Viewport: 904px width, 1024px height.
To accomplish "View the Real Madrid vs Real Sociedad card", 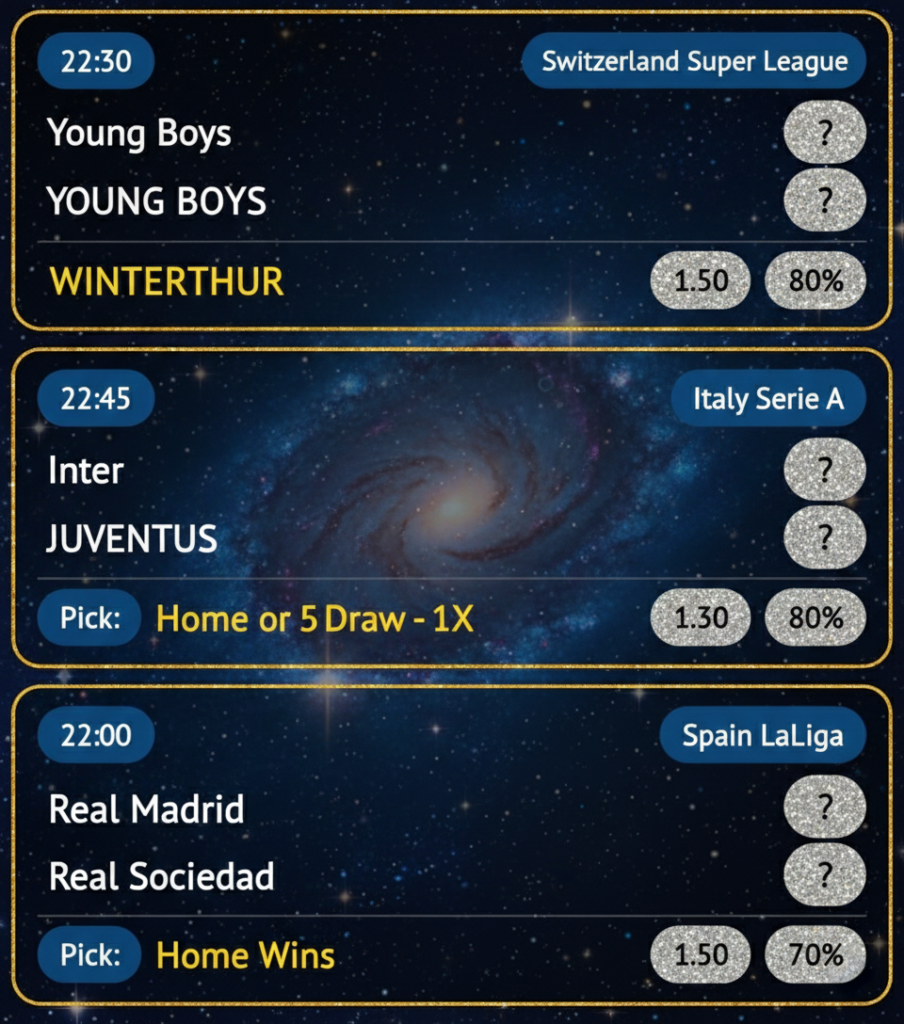I will tap(450, 844).
